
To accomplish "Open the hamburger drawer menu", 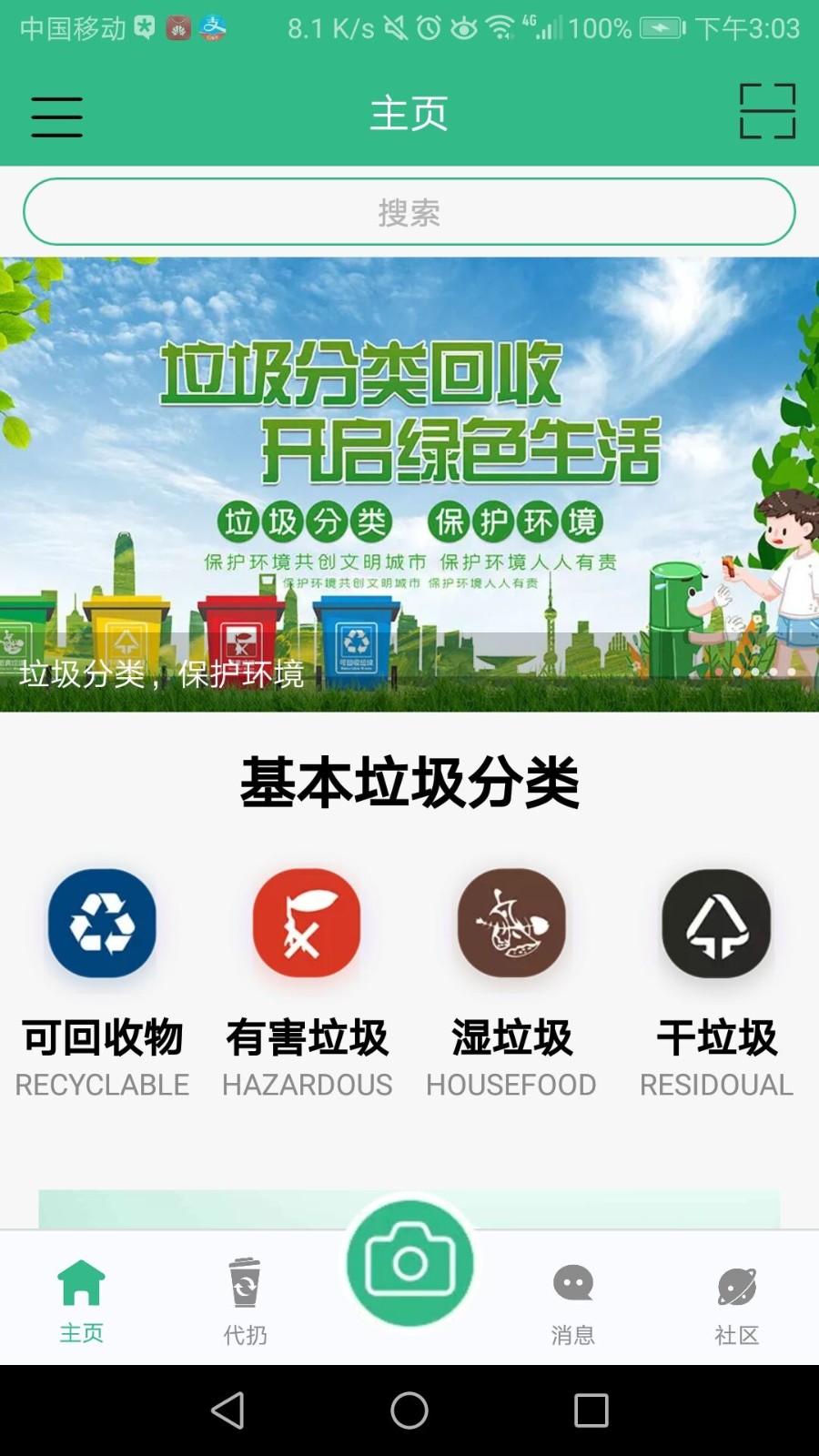I will click(x=56, y=116).
